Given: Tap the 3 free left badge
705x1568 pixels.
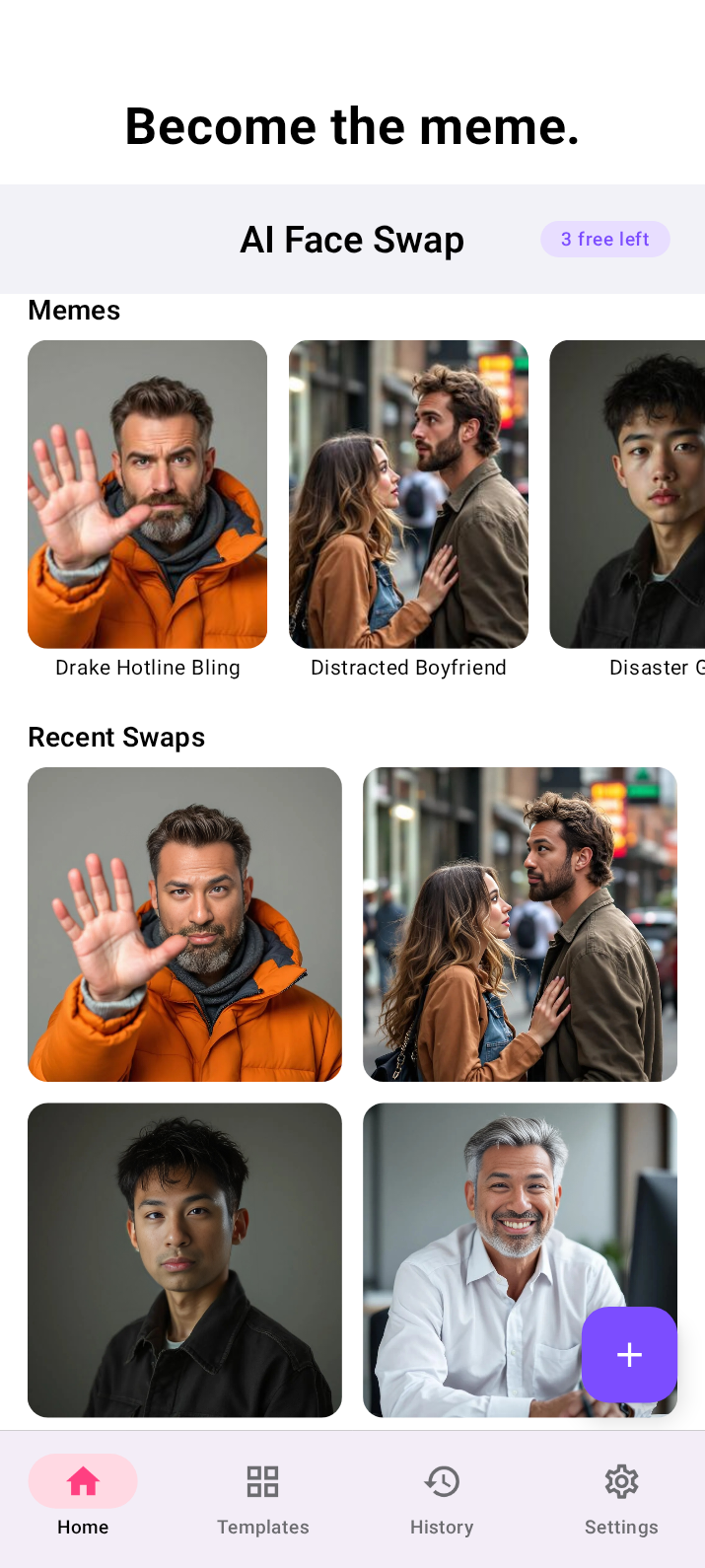Looking at the screenshot, I should pos(604,240).
